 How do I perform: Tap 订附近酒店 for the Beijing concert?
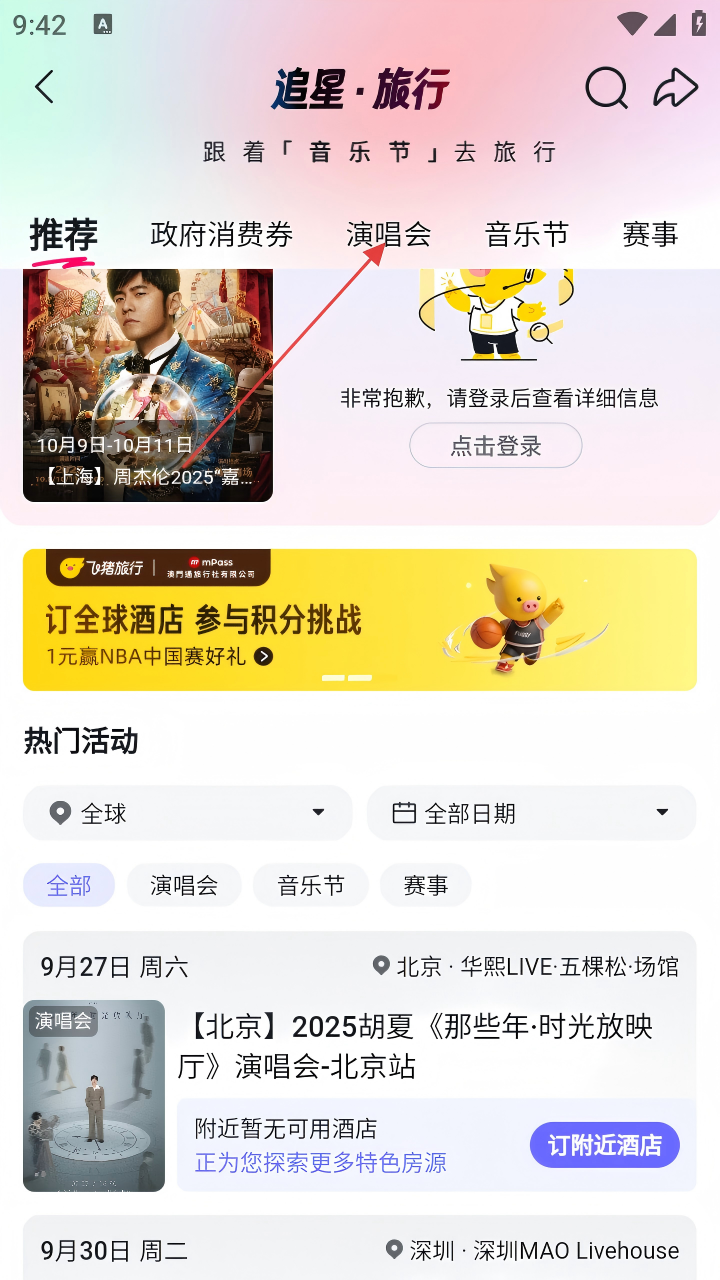pos(604,1145)
